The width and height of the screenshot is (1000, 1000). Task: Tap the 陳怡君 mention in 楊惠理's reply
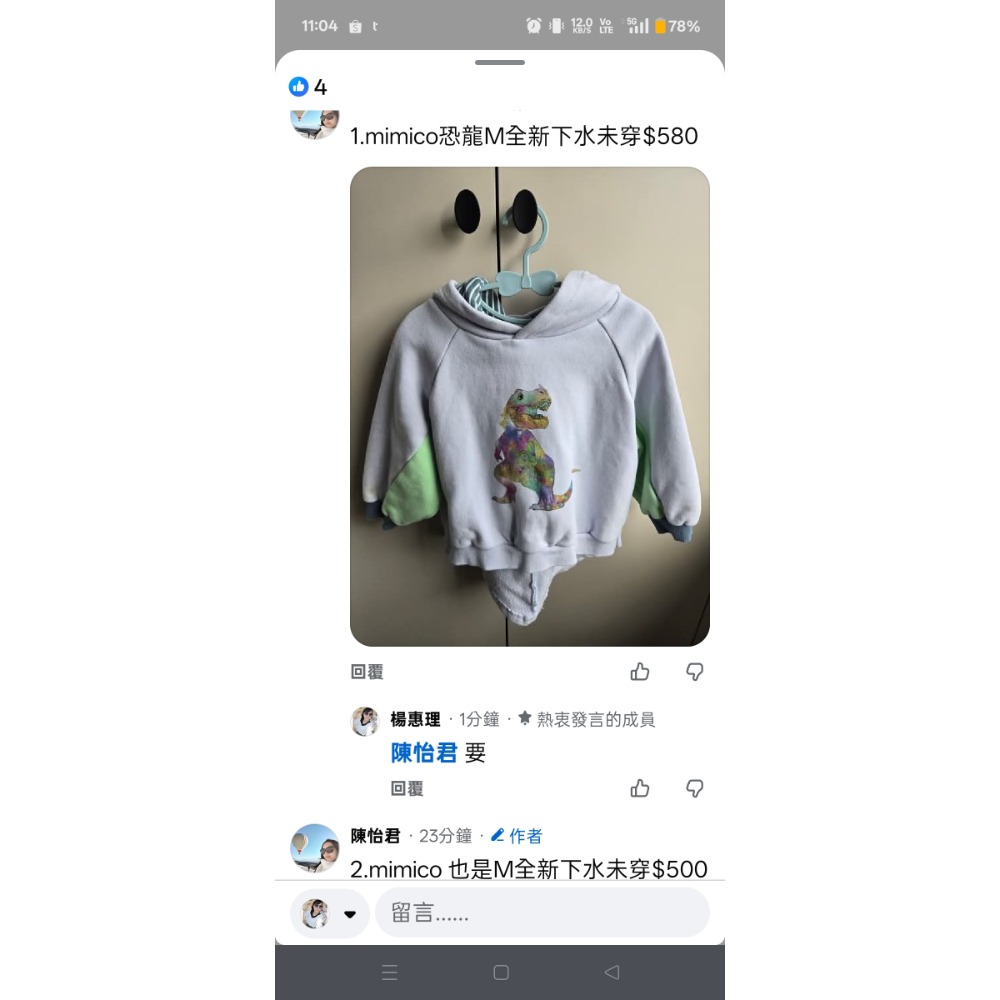point(424,753)
